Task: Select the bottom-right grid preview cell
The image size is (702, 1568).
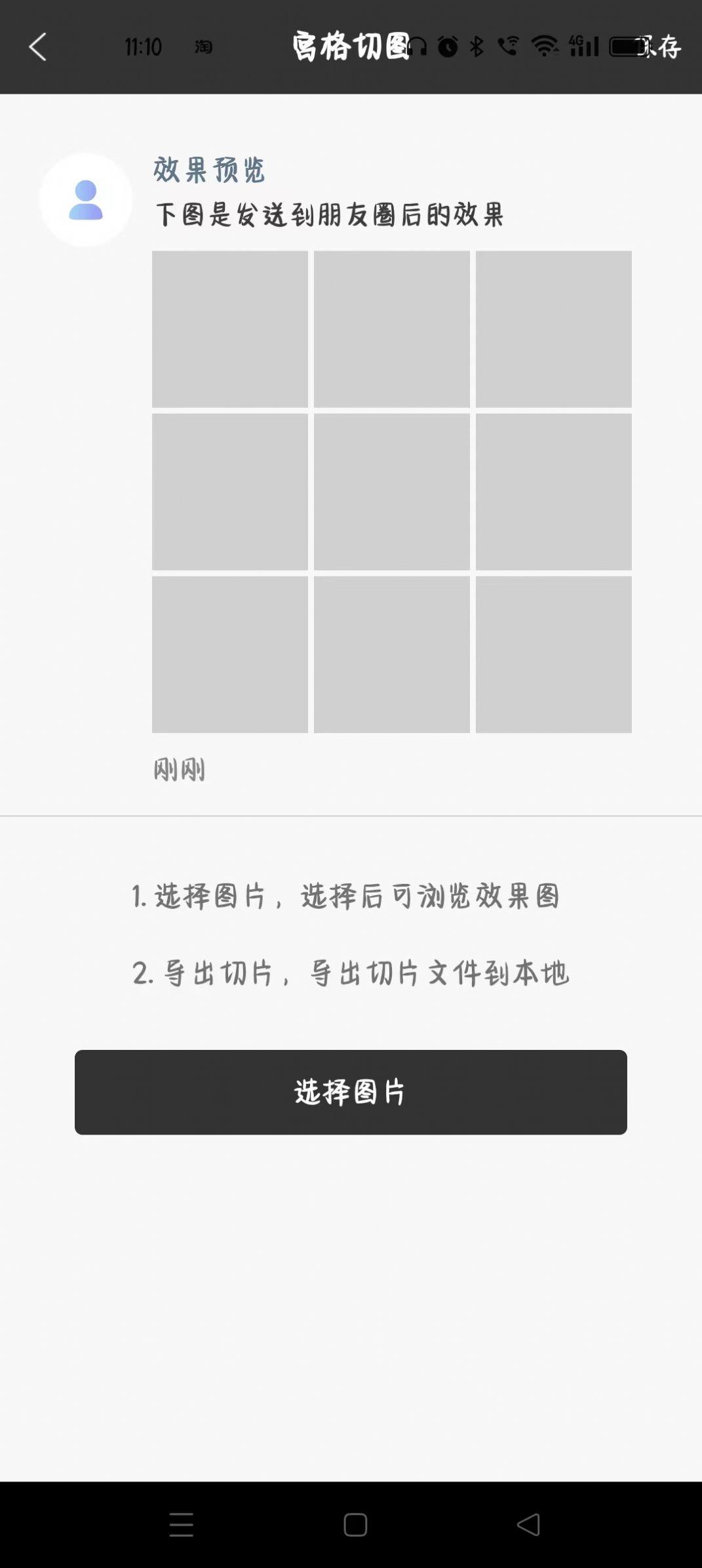Action: (553, 653)
